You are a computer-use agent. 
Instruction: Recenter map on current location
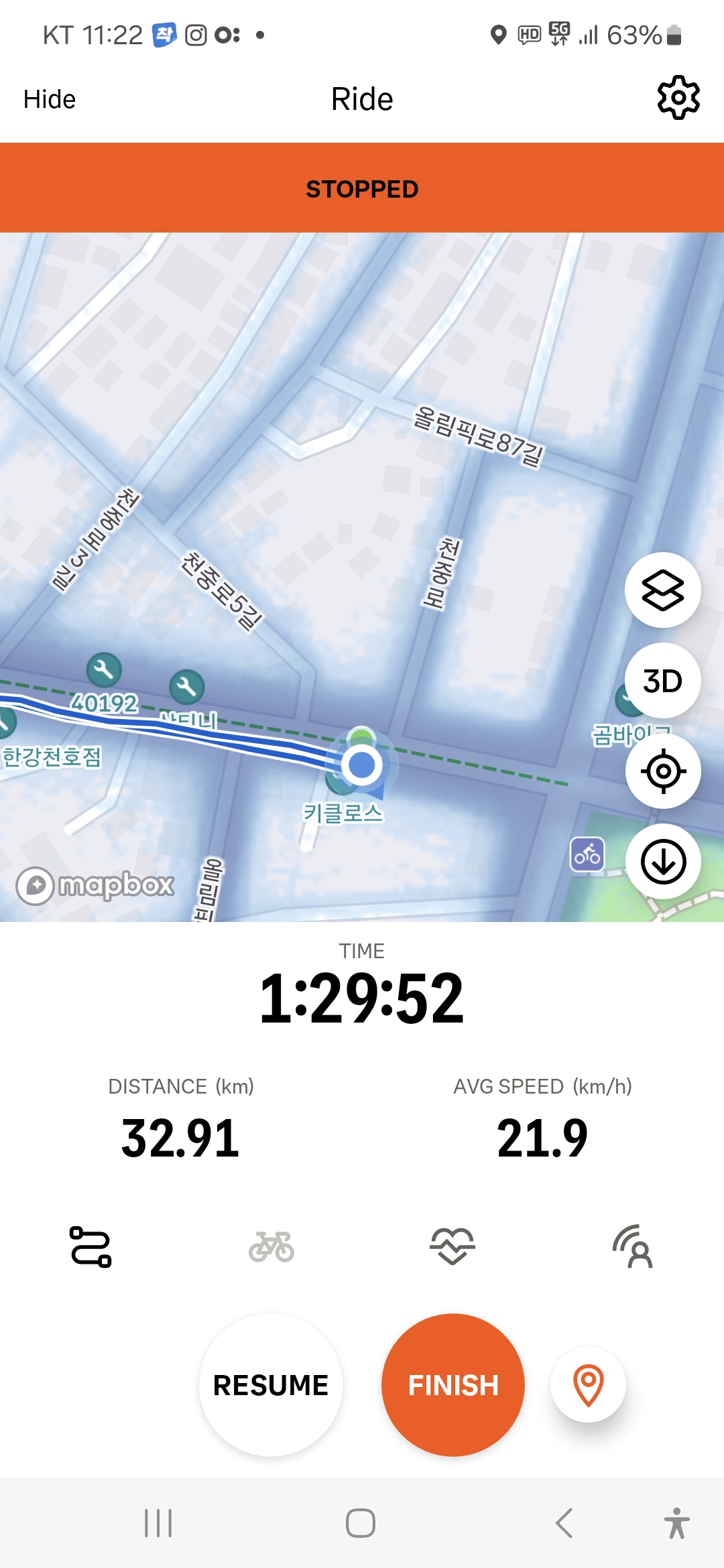663,771
